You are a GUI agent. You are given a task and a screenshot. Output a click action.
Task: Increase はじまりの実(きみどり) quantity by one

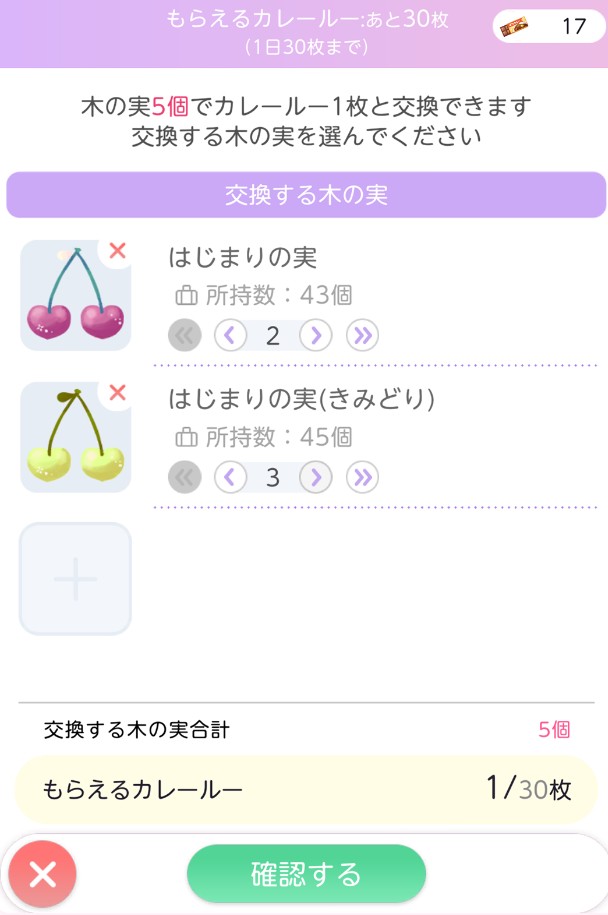click(x=315, y=478)
